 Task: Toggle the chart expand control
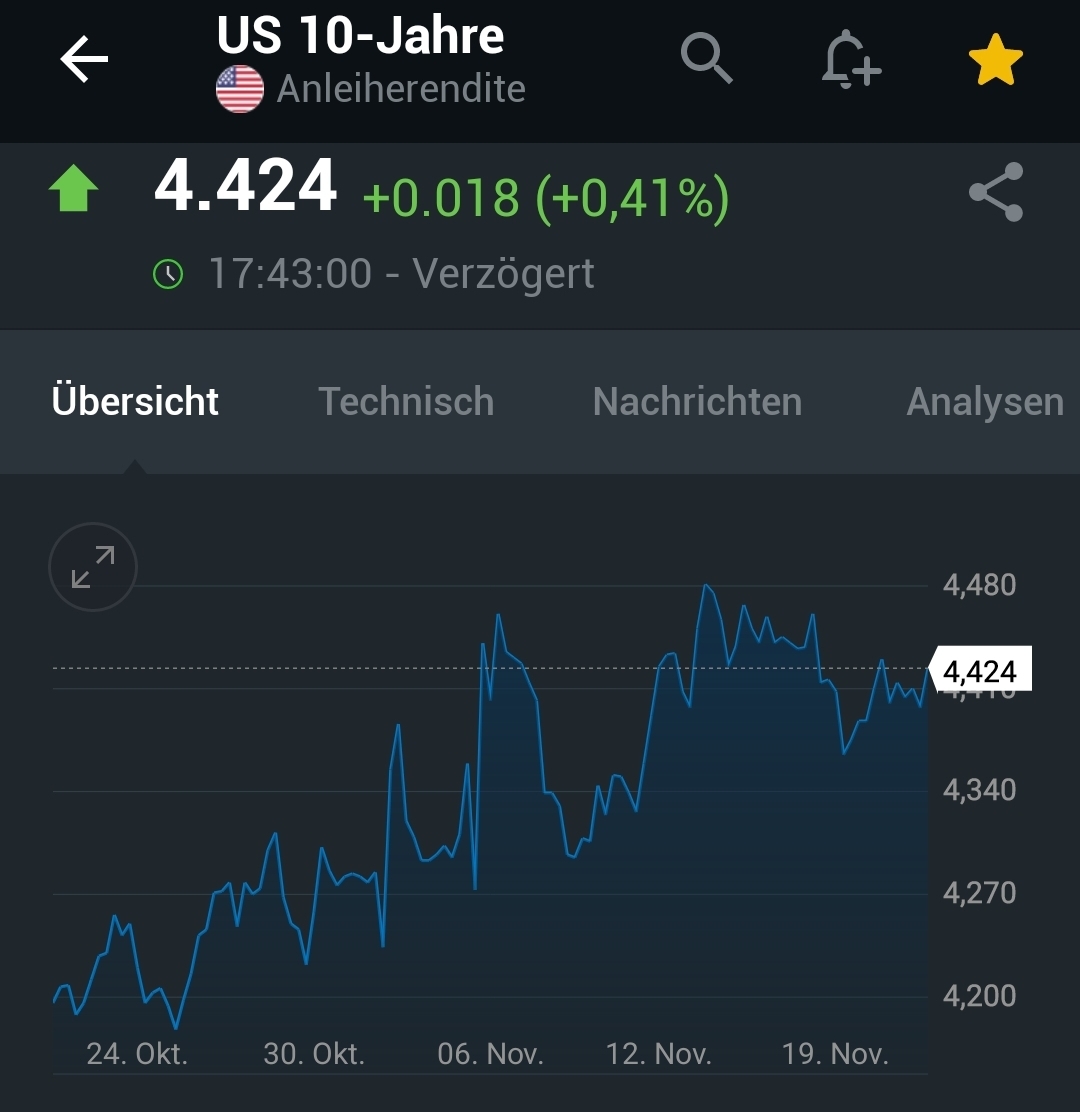pyautogui.click(x=92, y=567)
